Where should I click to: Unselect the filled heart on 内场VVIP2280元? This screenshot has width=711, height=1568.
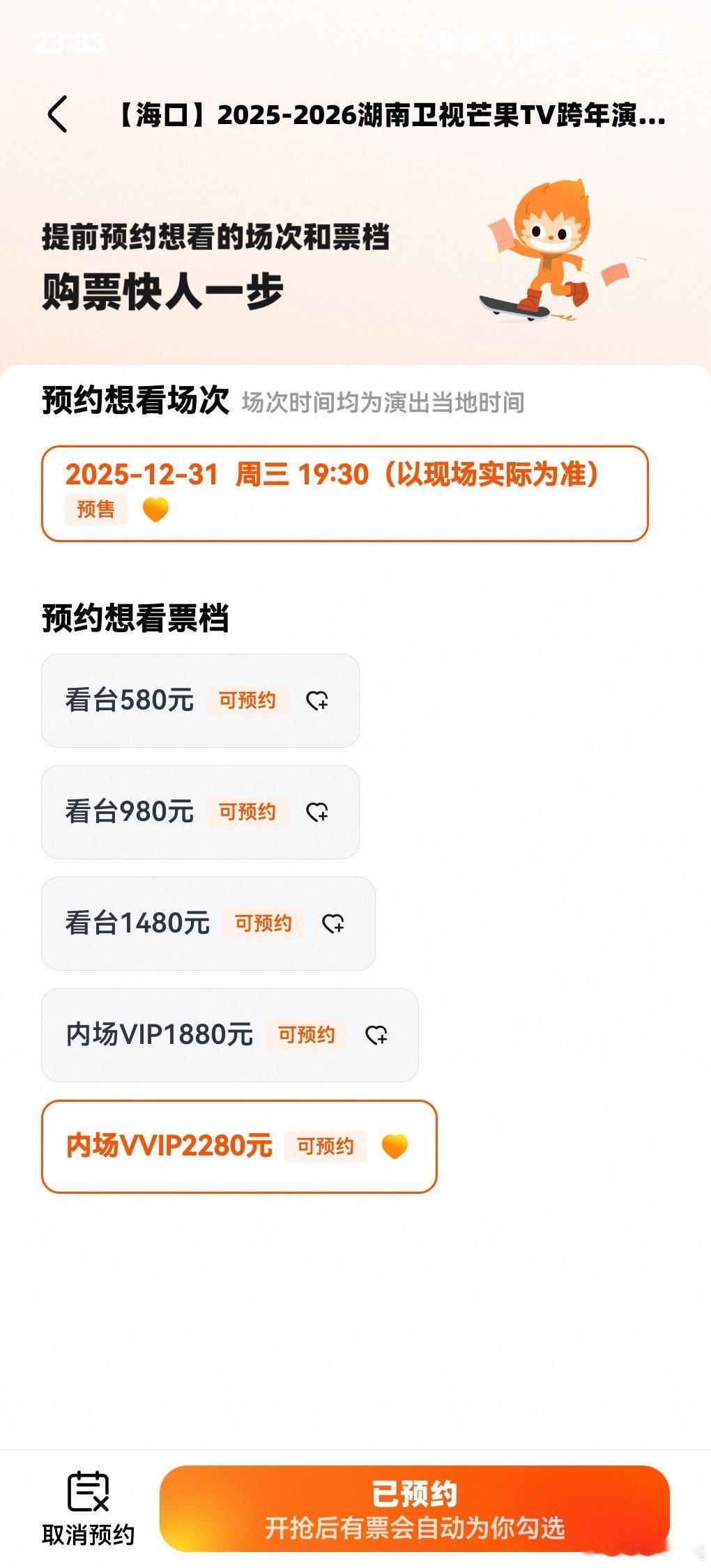coord(395,1146)
